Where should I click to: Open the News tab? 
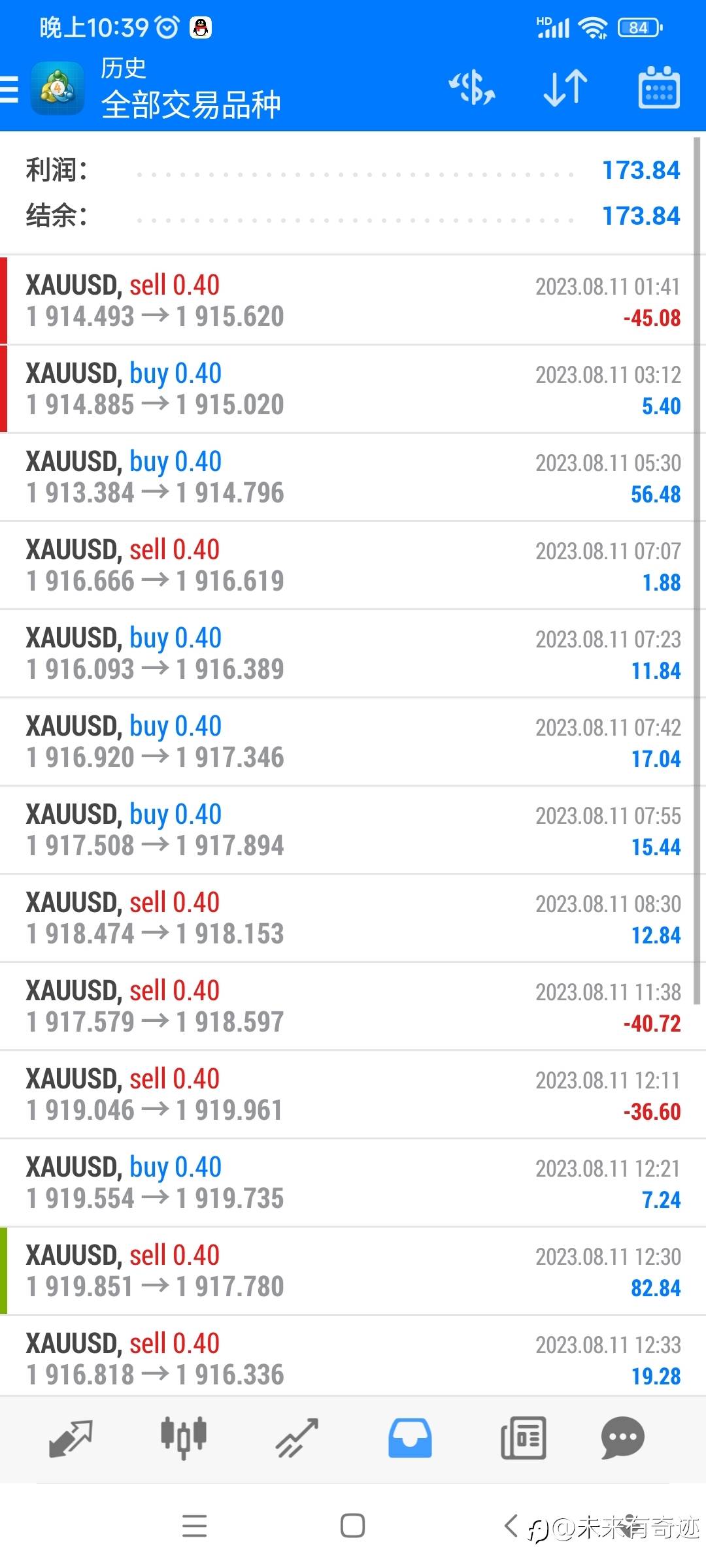(523, 1438)
